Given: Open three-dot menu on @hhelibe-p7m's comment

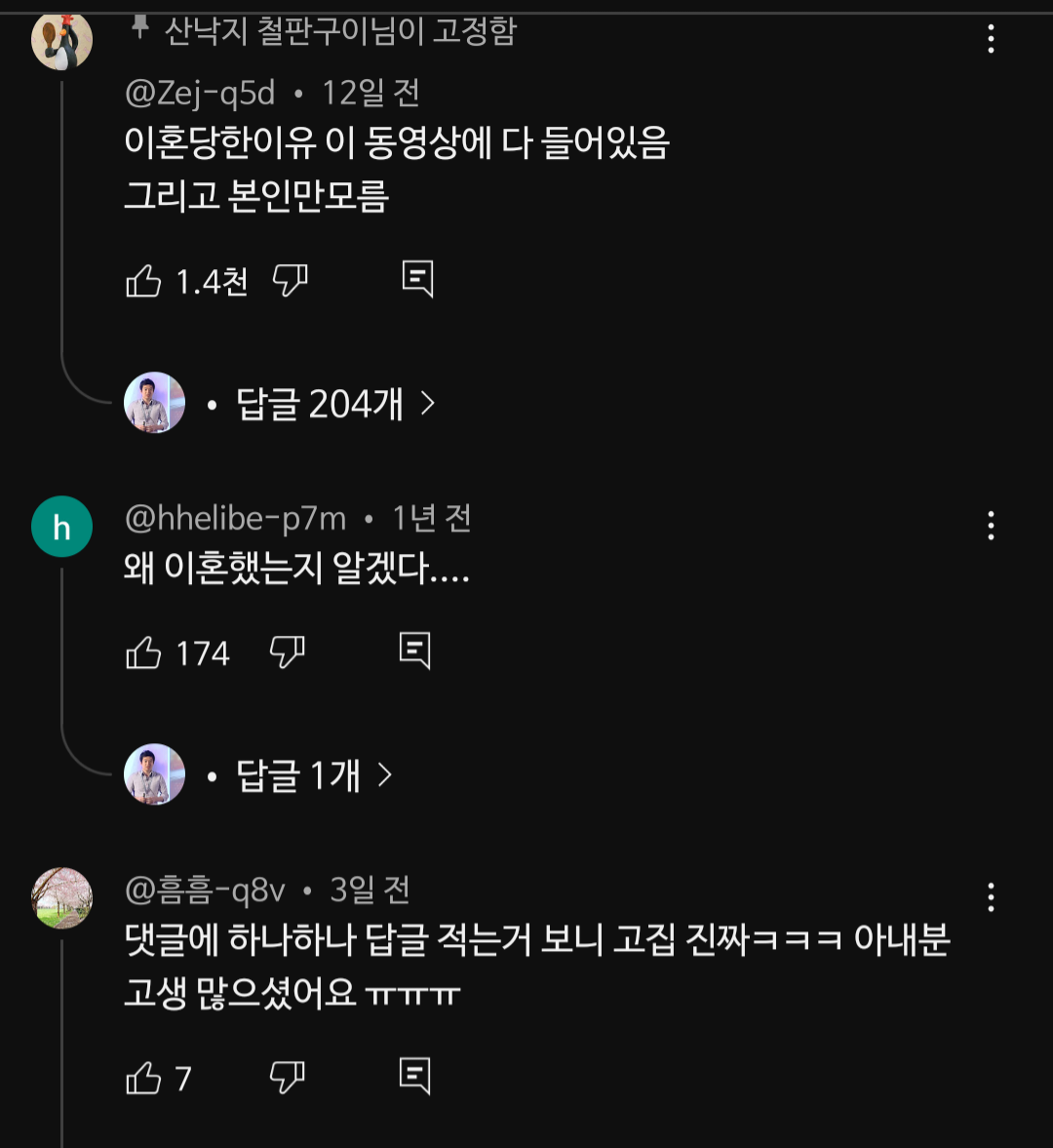Looking at the screenshot, I should [991, 527].
